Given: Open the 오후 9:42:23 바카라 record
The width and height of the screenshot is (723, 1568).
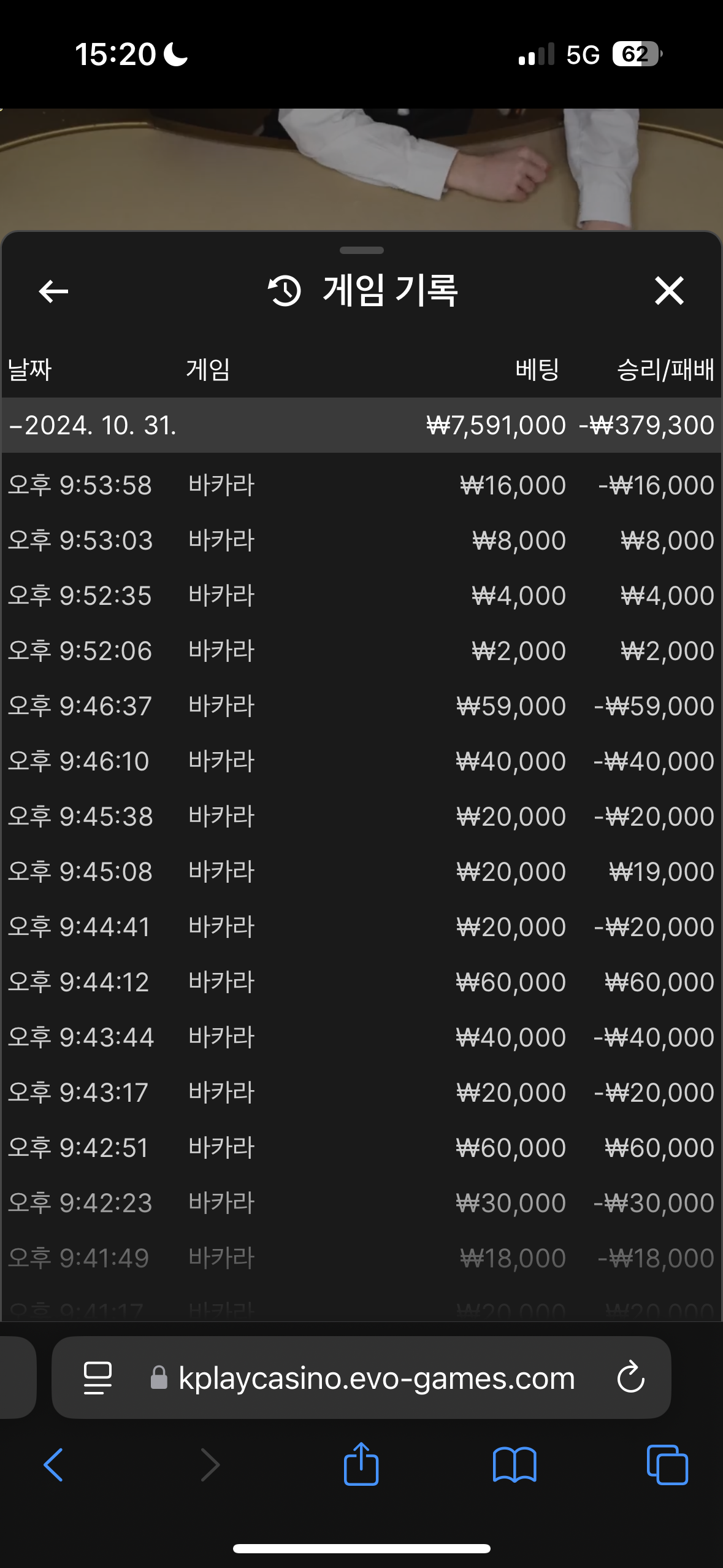Looking at the screenshot, I should pyautogui.click(x=361, y=1203).
